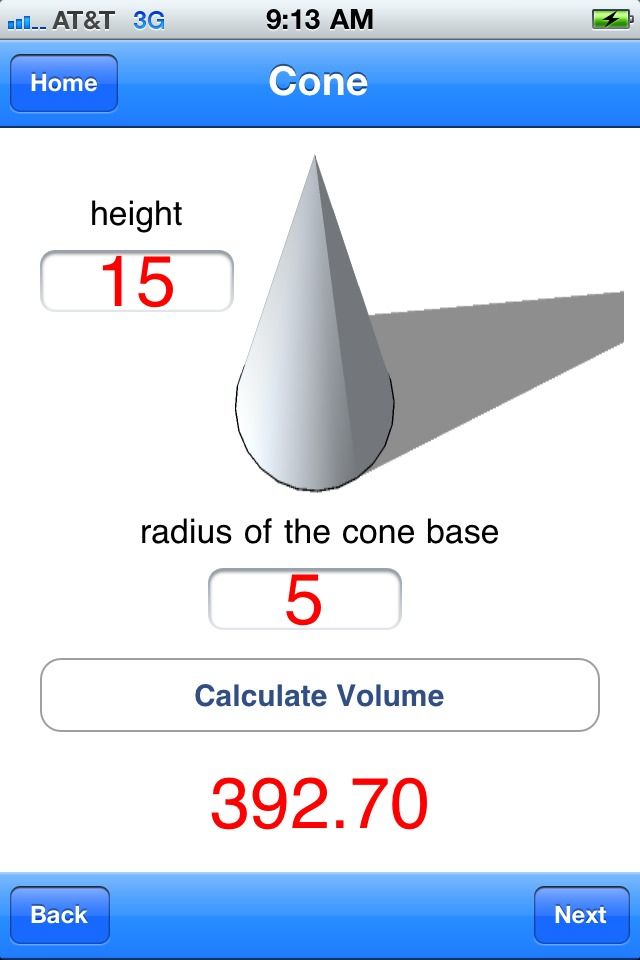Viewport: 640px width, 960px height.
Task: Go to the Home screen
Action: click(64, 83)
